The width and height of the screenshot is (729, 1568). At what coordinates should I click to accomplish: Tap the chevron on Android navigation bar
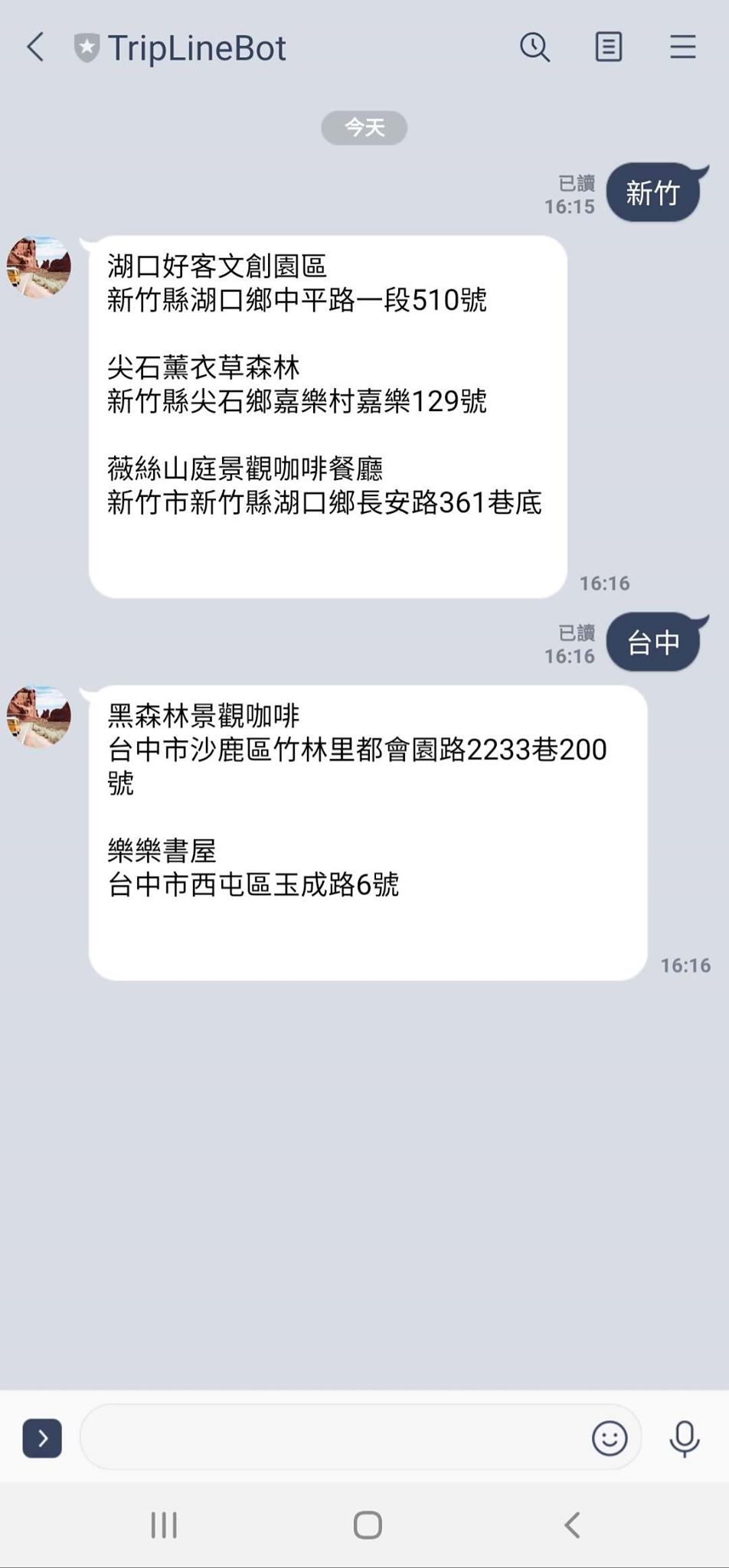tap(572, 1525)
